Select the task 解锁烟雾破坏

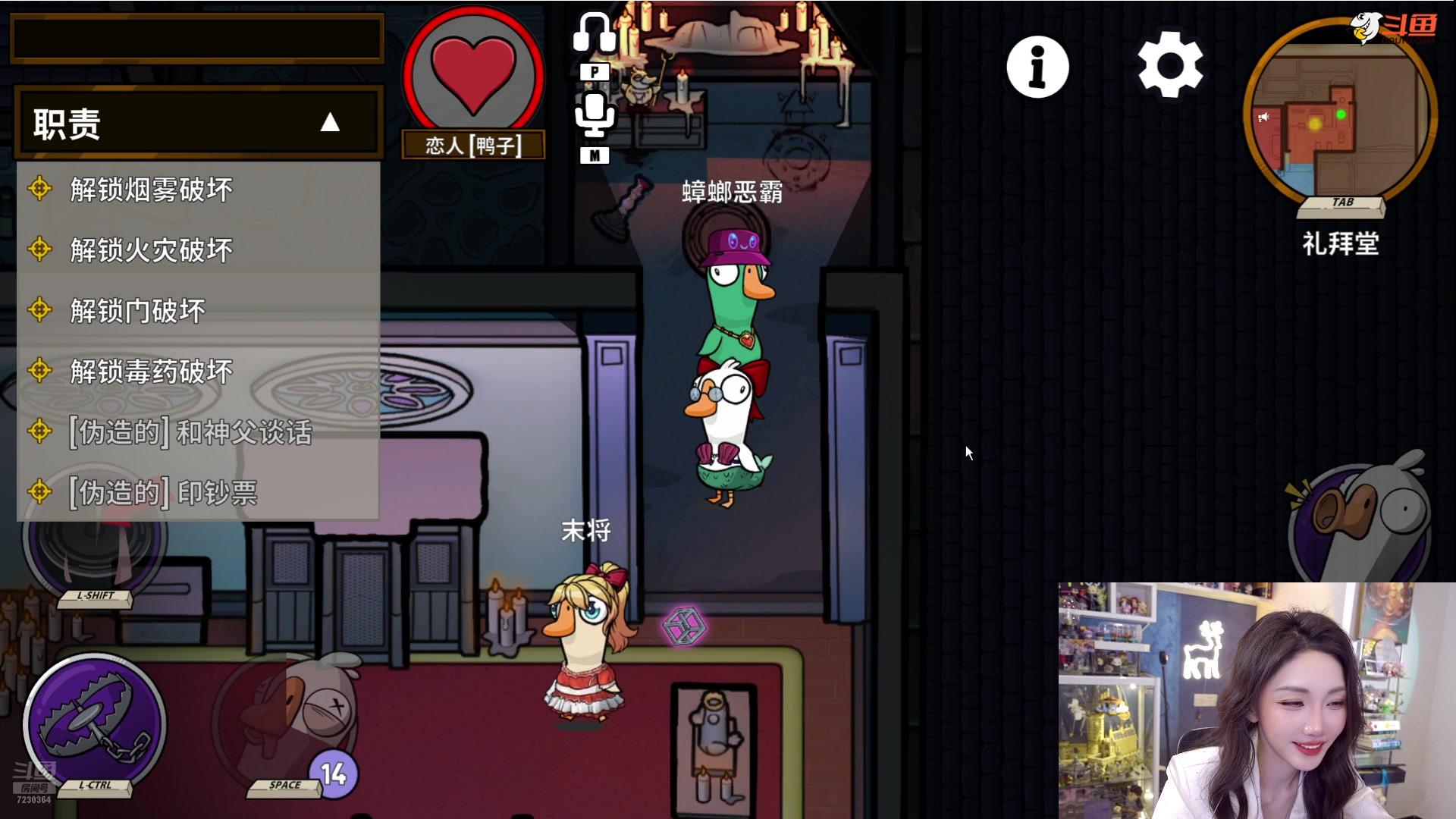pyautogui.click(x=152, y=190)
